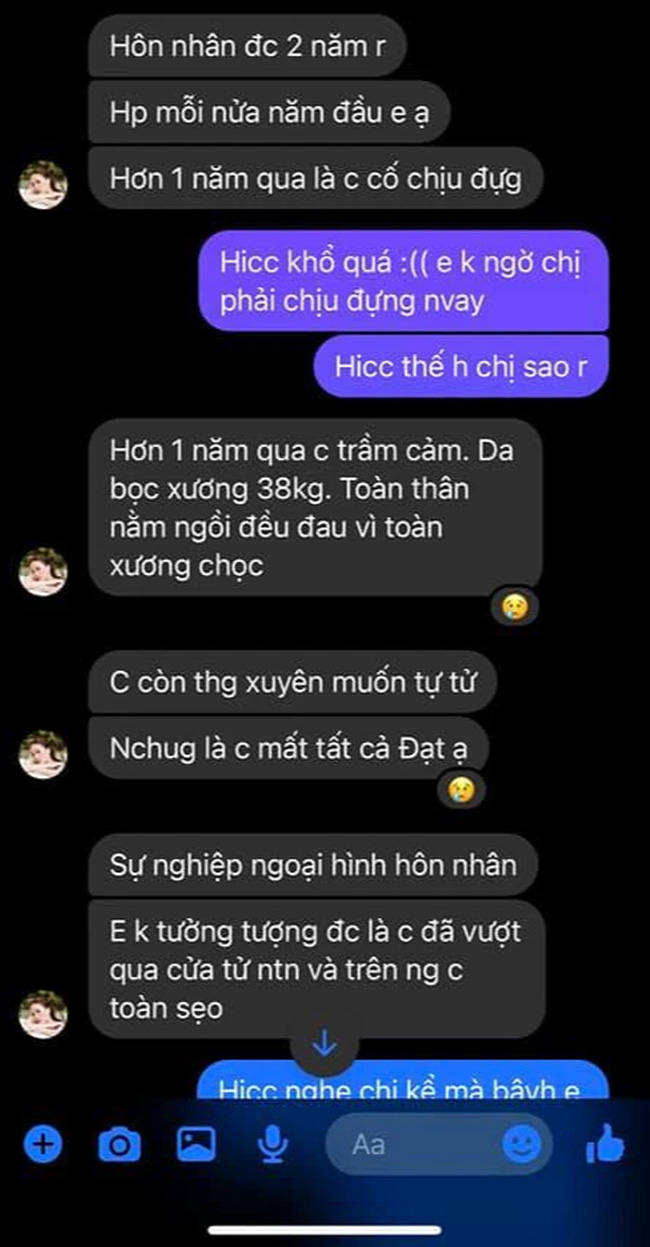Open the emoji picker in the input field
The width and height of the screenshot is (650, 1247).
click(x=521, y=1143)
